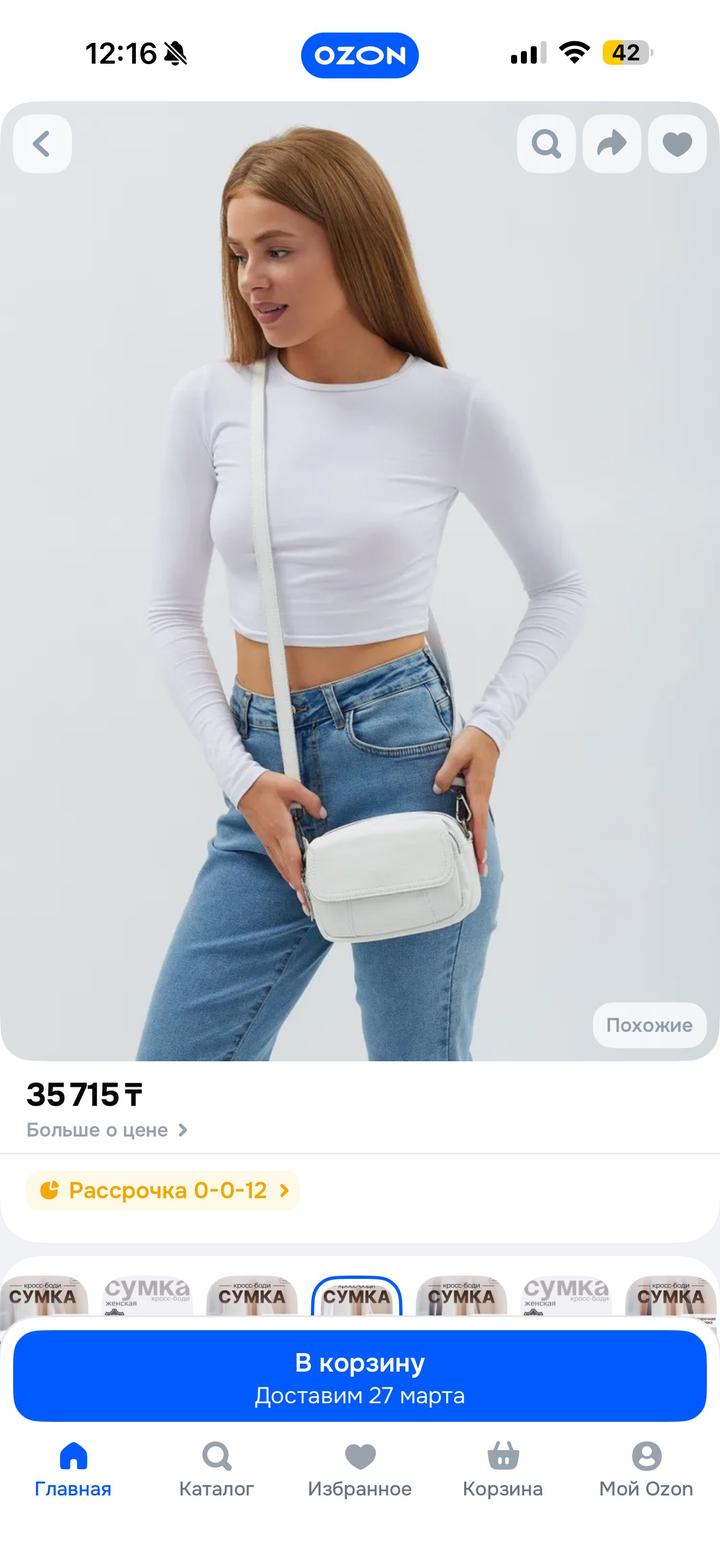Go back using the arrow icon

click(42, 144)
